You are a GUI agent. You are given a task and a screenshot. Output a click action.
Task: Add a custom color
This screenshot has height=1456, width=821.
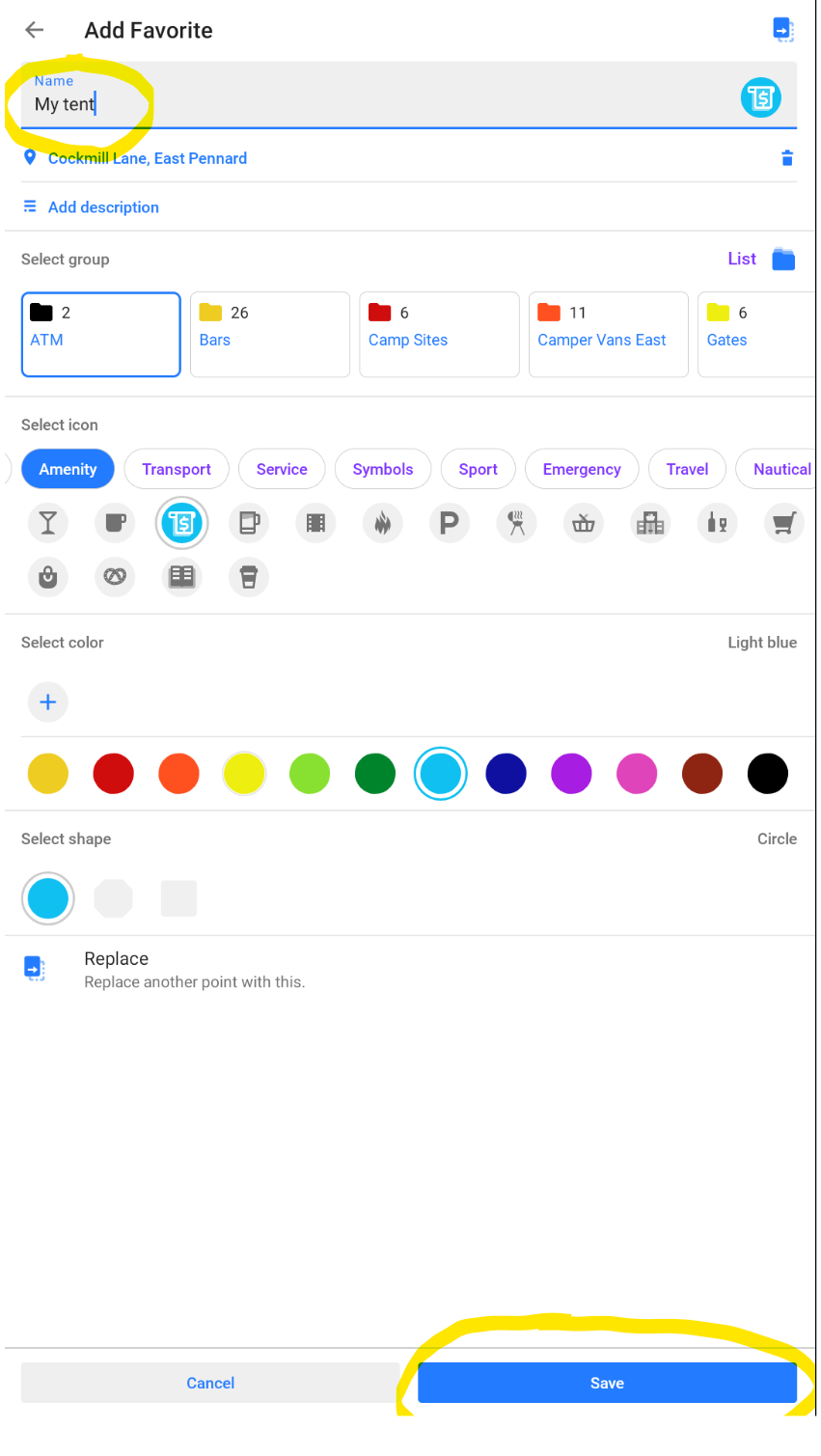tap(48, 702)
